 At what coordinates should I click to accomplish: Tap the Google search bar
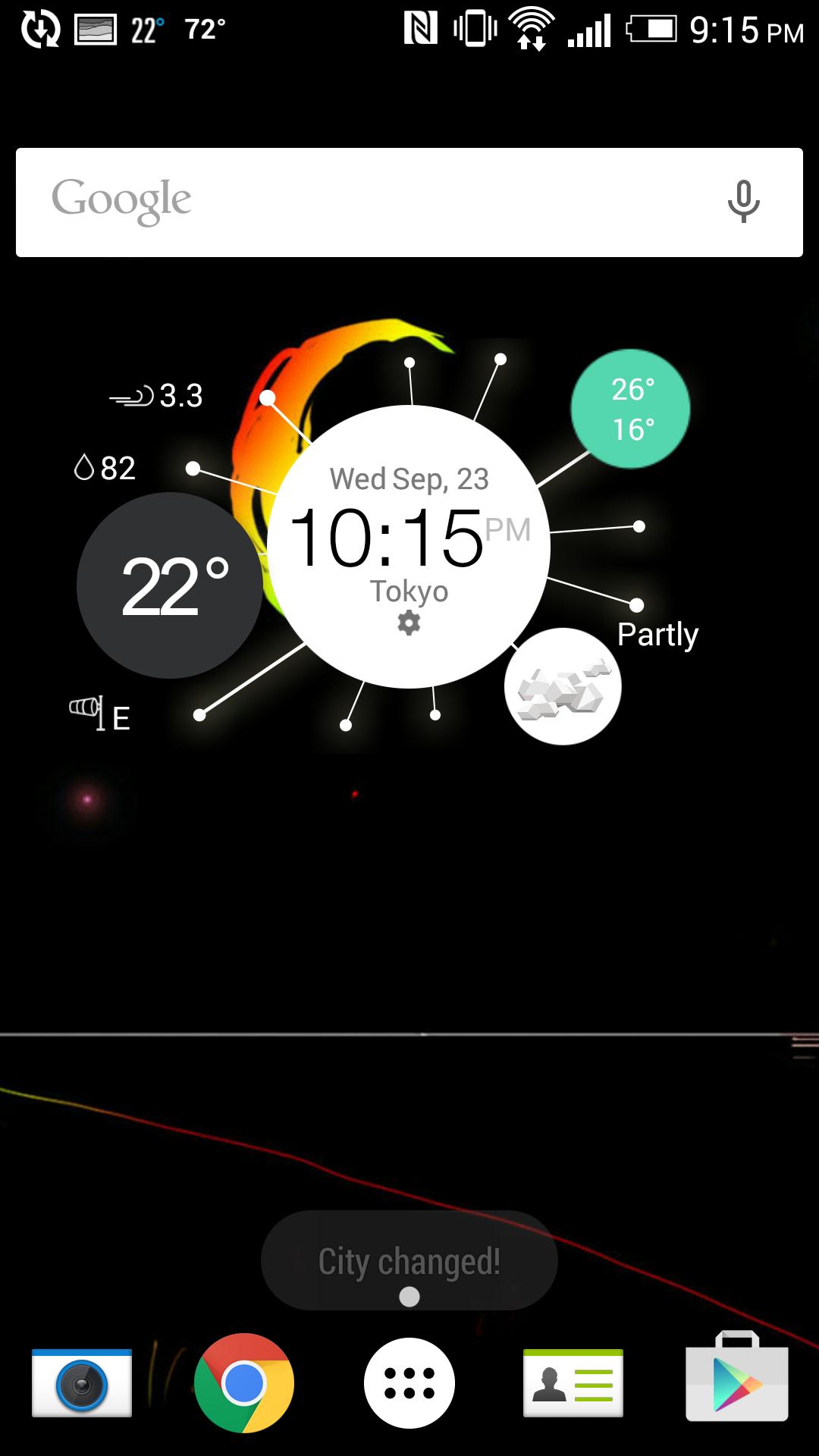(x=341, y=200)
